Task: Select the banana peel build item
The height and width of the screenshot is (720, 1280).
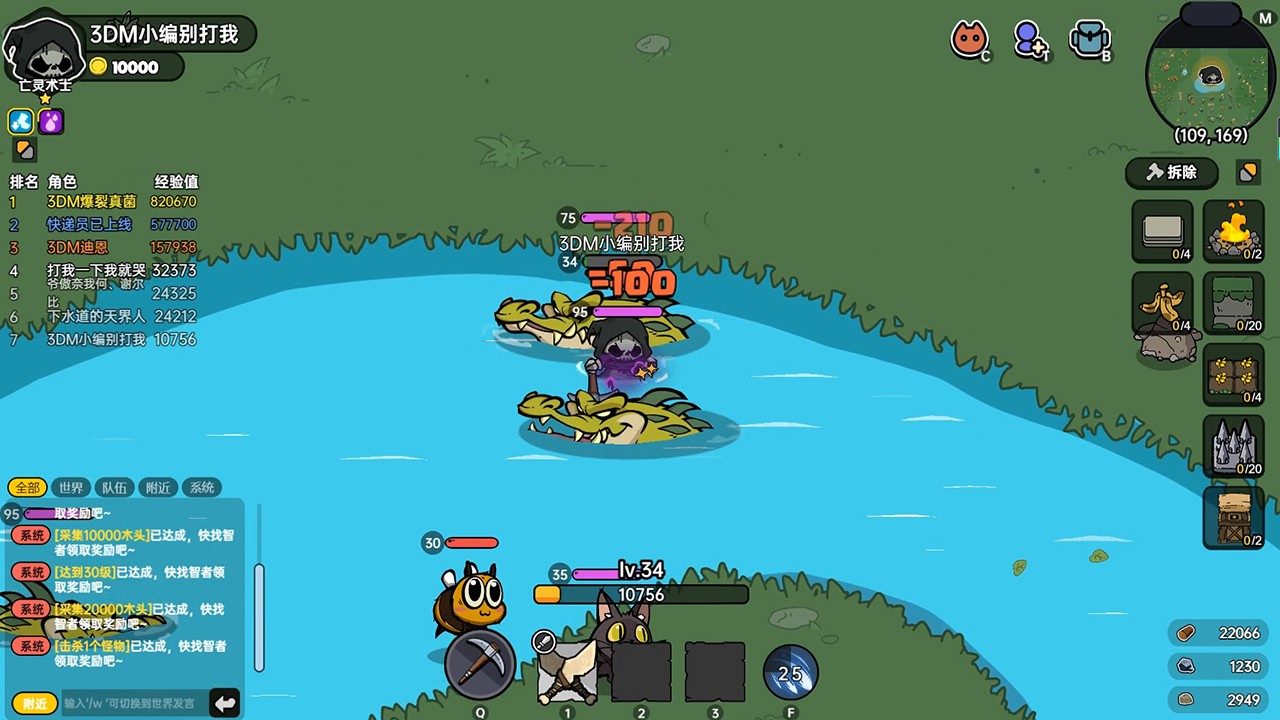Action: (x=1162, y=302)
